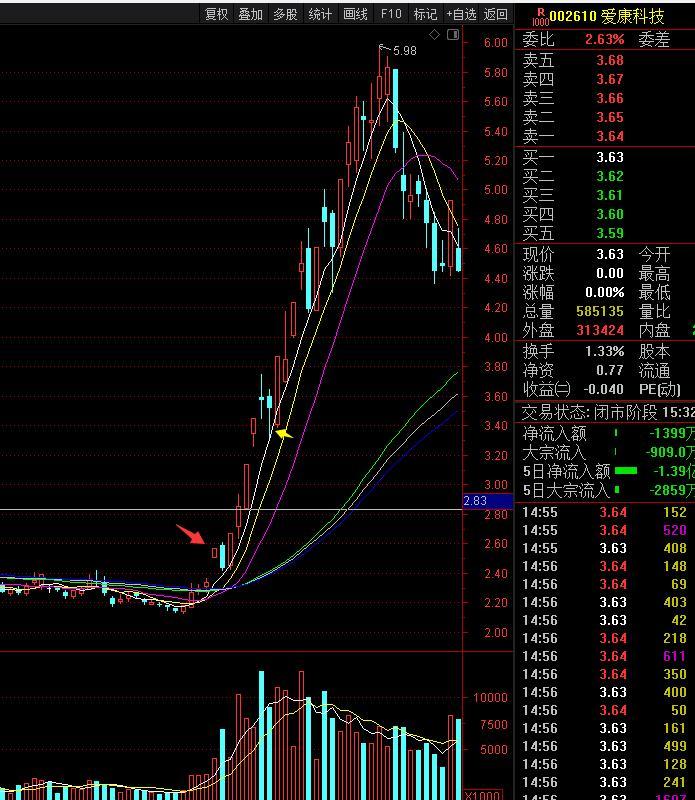Toggle the panel icon beside the diamond
The height and width of the screenshot is (800, 695).
(453, 35)
